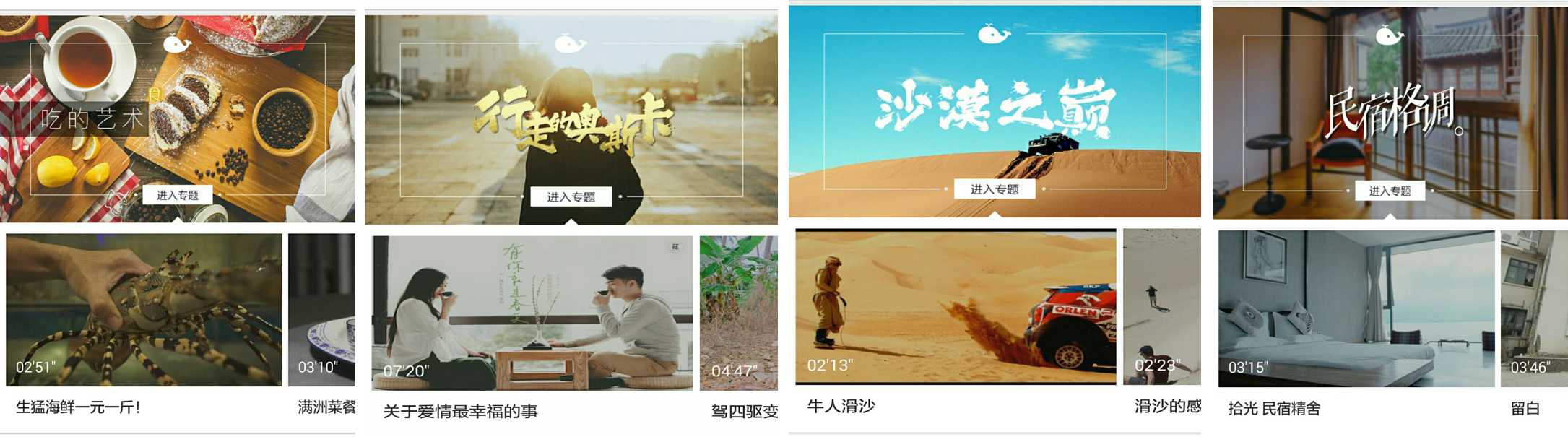This screenshot has width=1568, height=437.
Task: Open the 驾四驱 video card
Action: click(739, 313)
